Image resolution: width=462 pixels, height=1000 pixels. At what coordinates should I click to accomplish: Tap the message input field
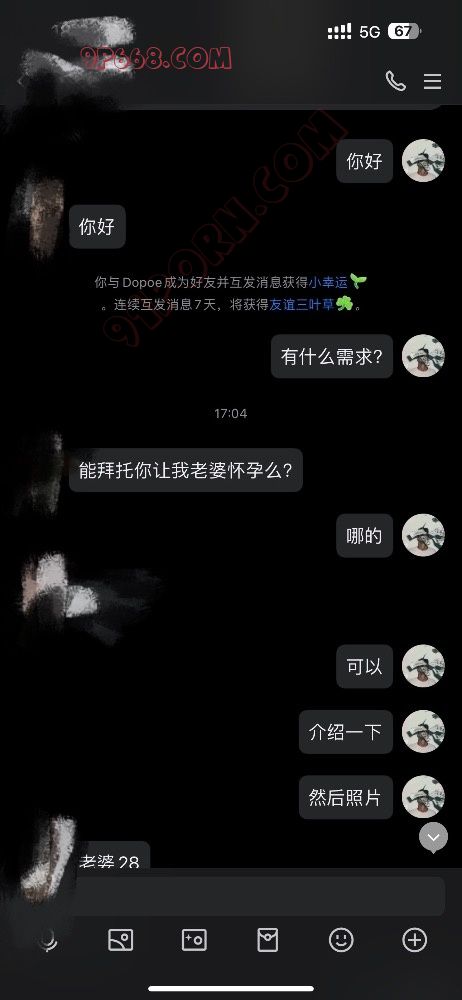[255, 896]
